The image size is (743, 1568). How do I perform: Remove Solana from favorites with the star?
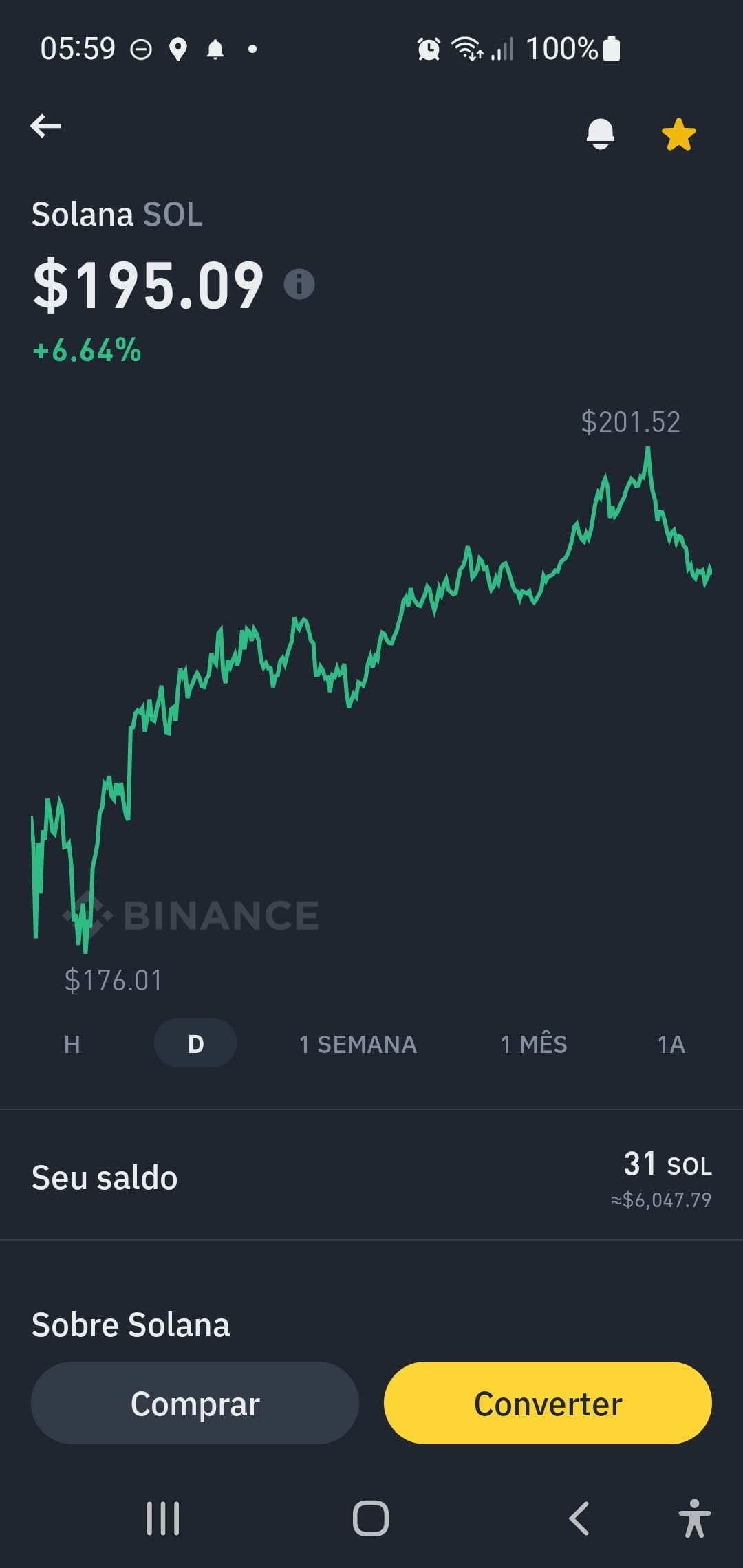678,134
